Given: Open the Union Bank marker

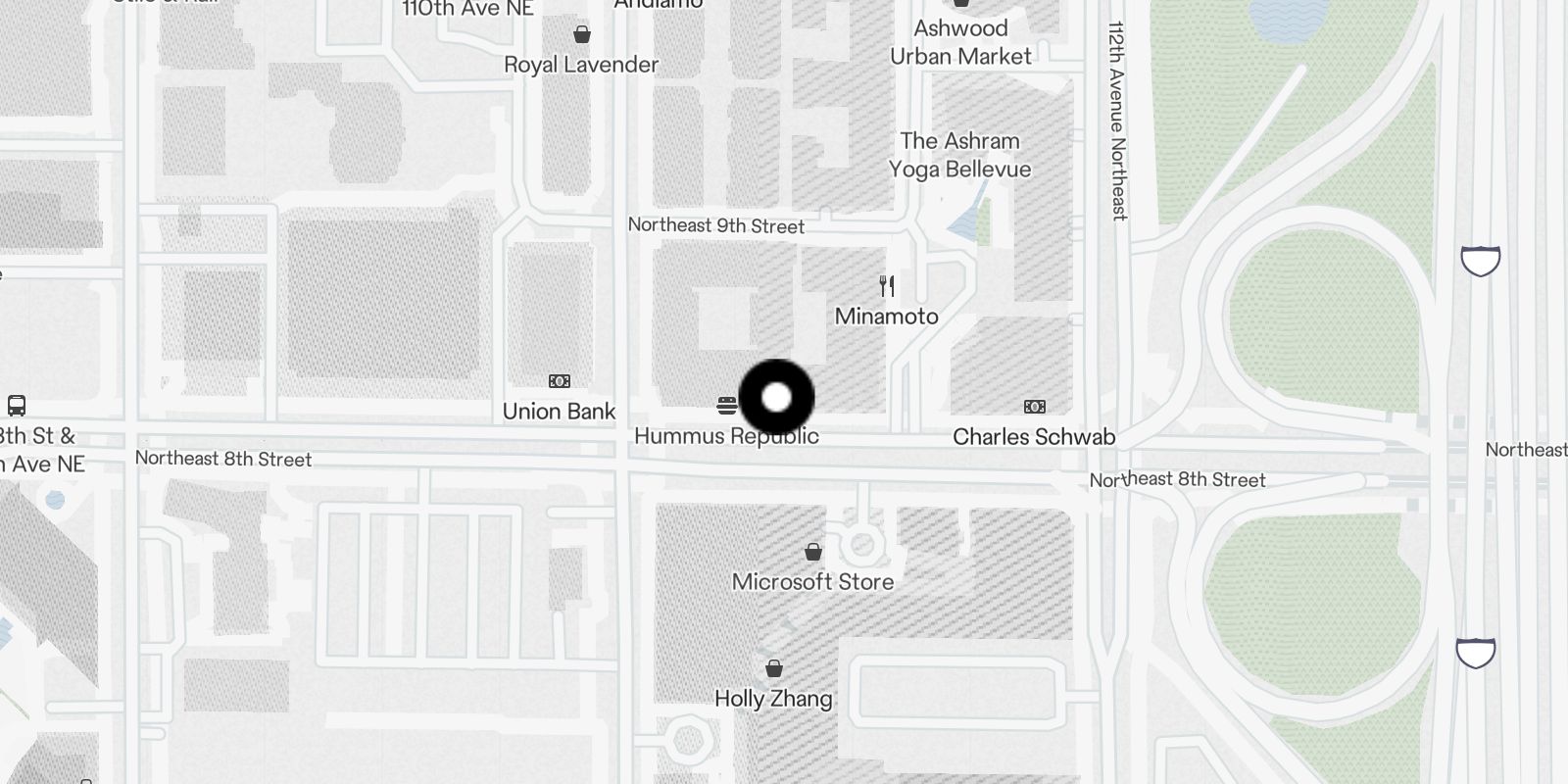Looking at the screenshot, I should pyautogui.click(x=559, y=381).
